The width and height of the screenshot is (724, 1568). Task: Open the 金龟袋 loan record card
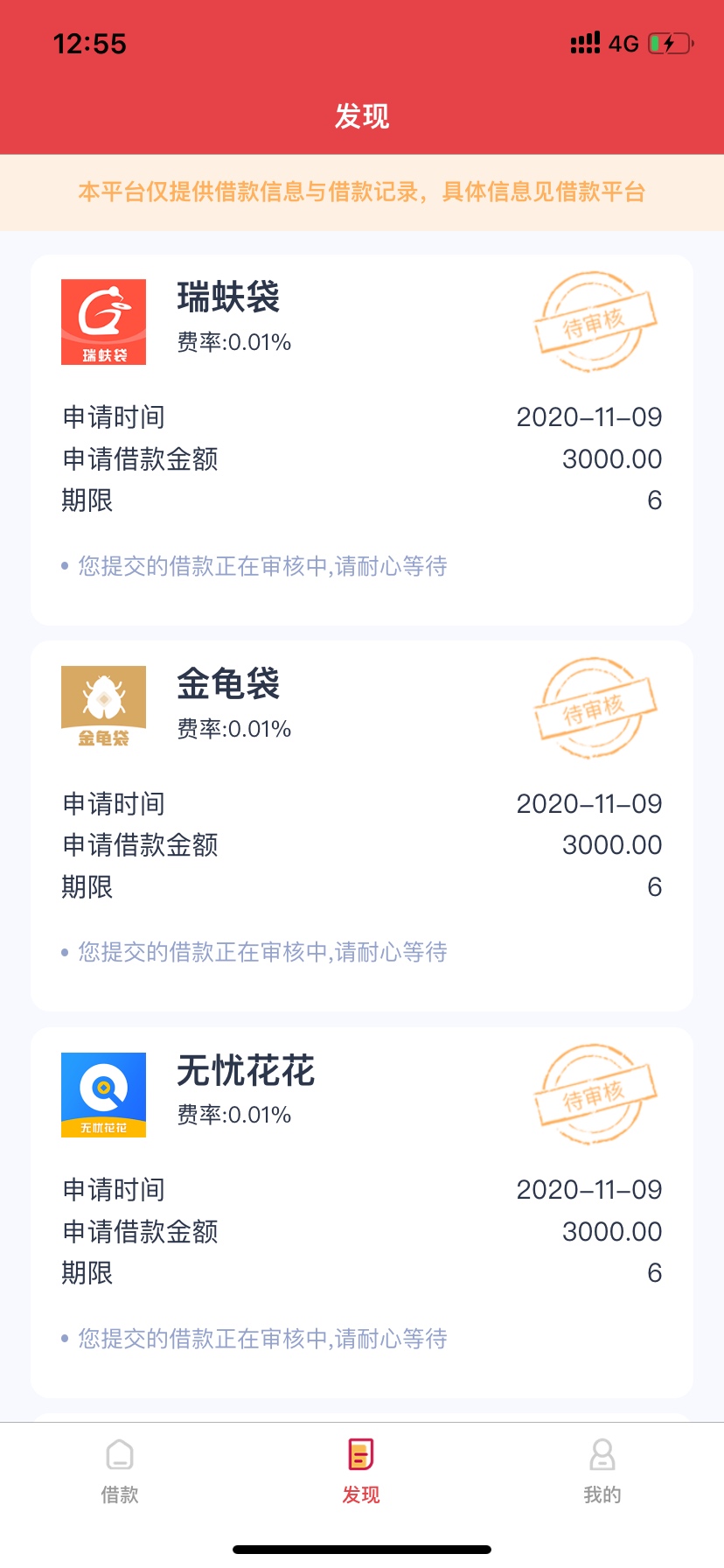tap(362, 826)
